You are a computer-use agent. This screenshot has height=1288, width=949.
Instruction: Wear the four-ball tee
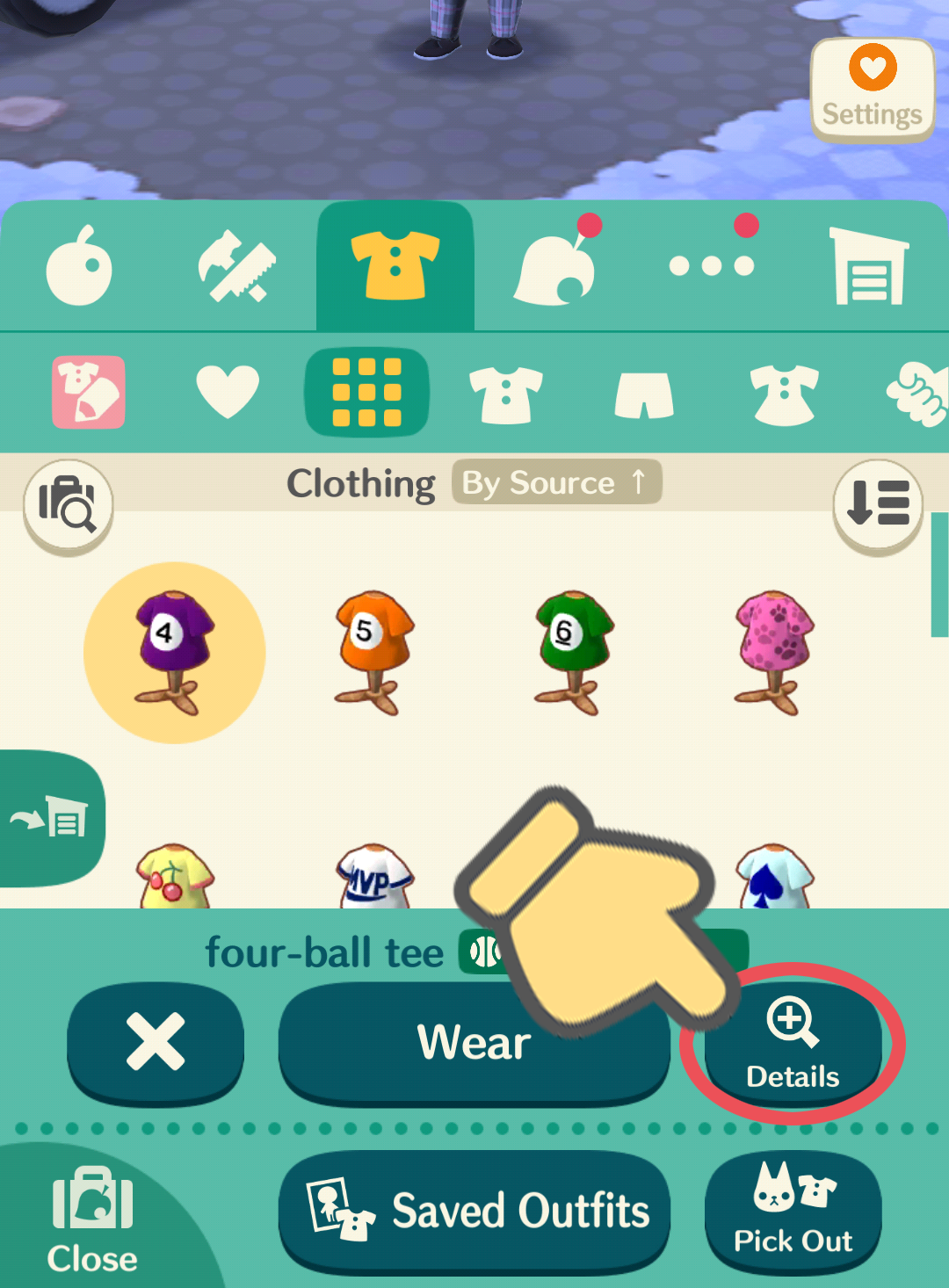[x=474, y=1043]
